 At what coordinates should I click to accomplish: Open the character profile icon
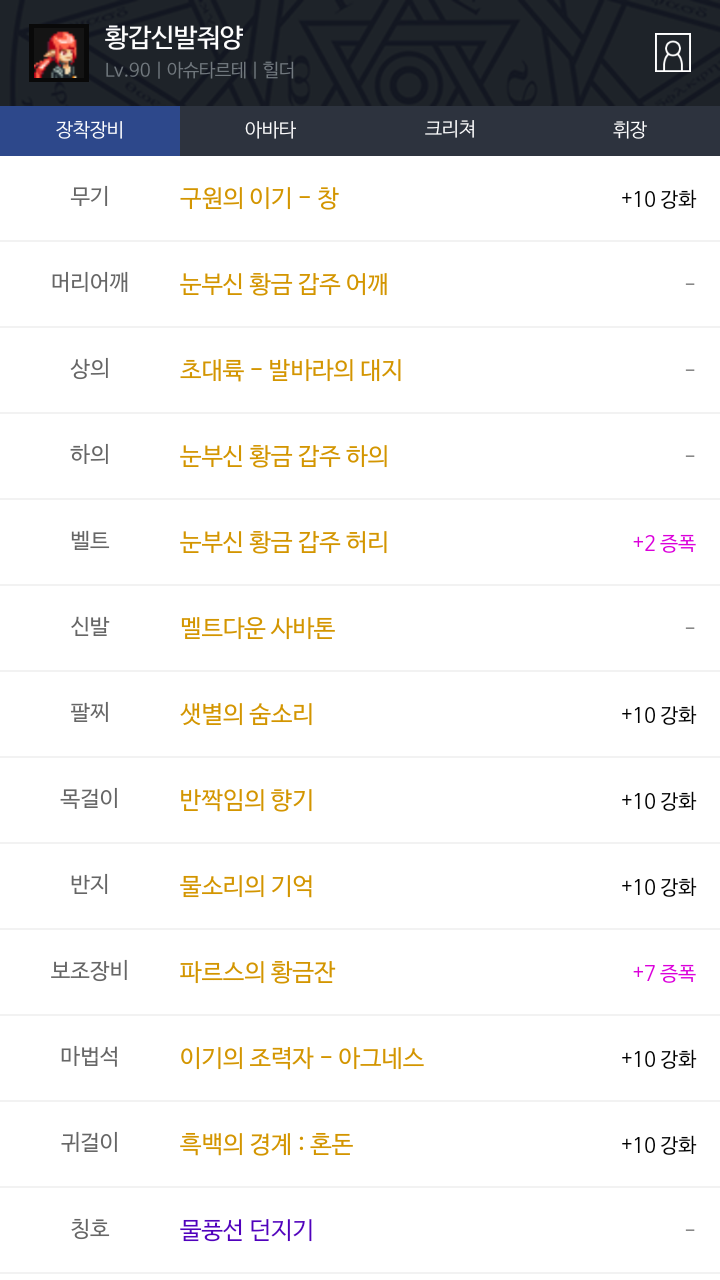(673, 52)
